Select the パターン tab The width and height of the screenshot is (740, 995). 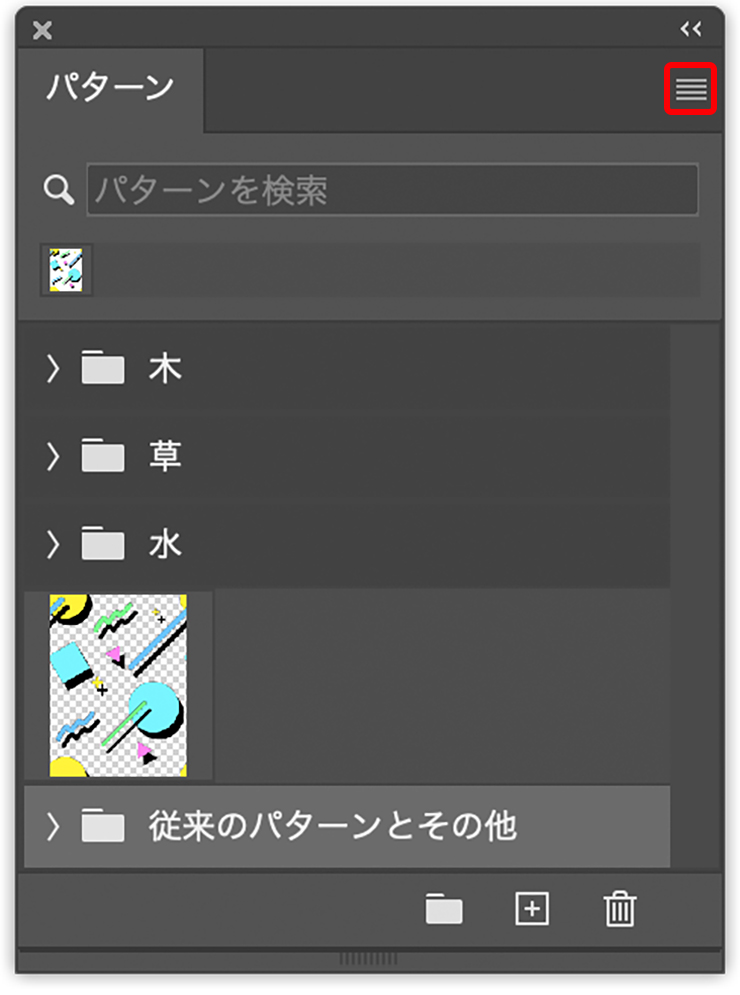110,88
